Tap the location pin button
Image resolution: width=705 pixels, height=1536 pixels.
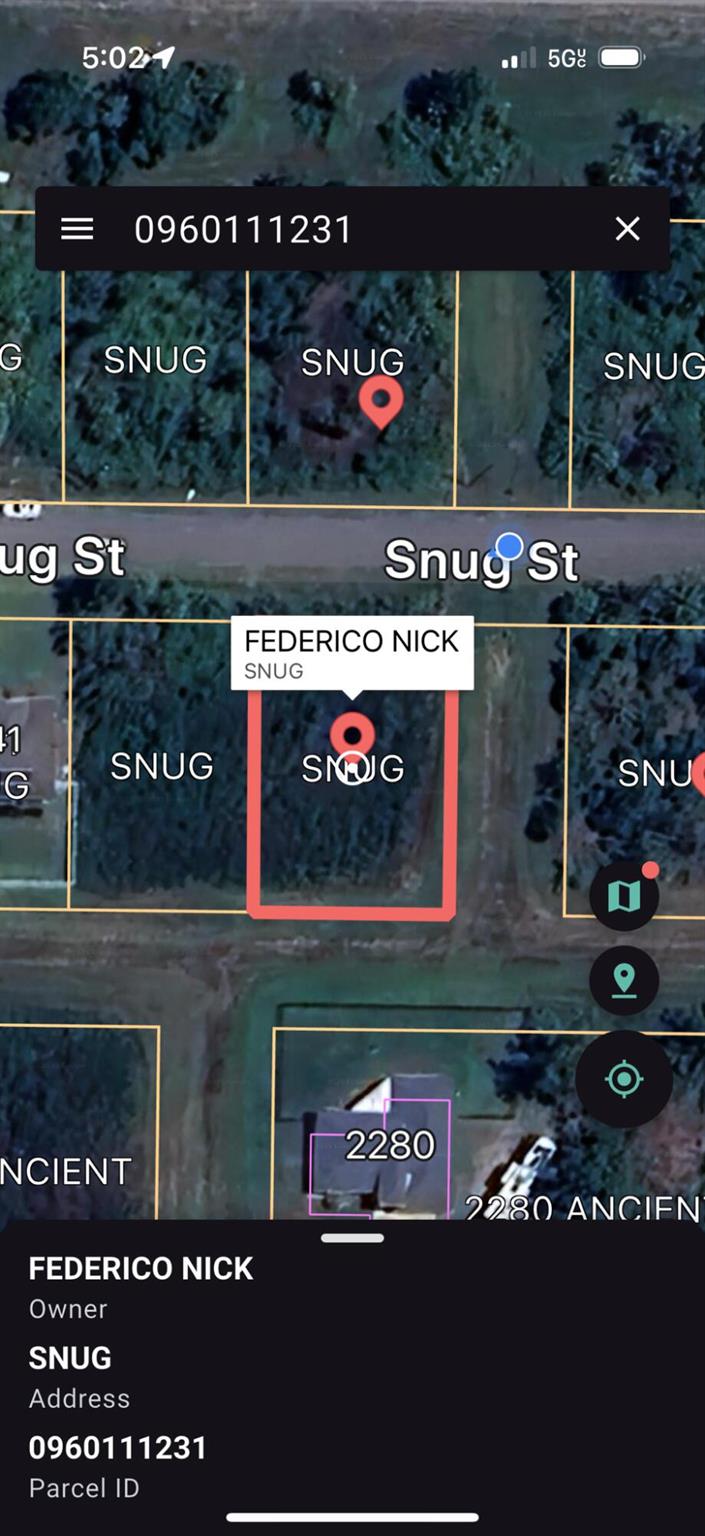(x=624, y=981)
